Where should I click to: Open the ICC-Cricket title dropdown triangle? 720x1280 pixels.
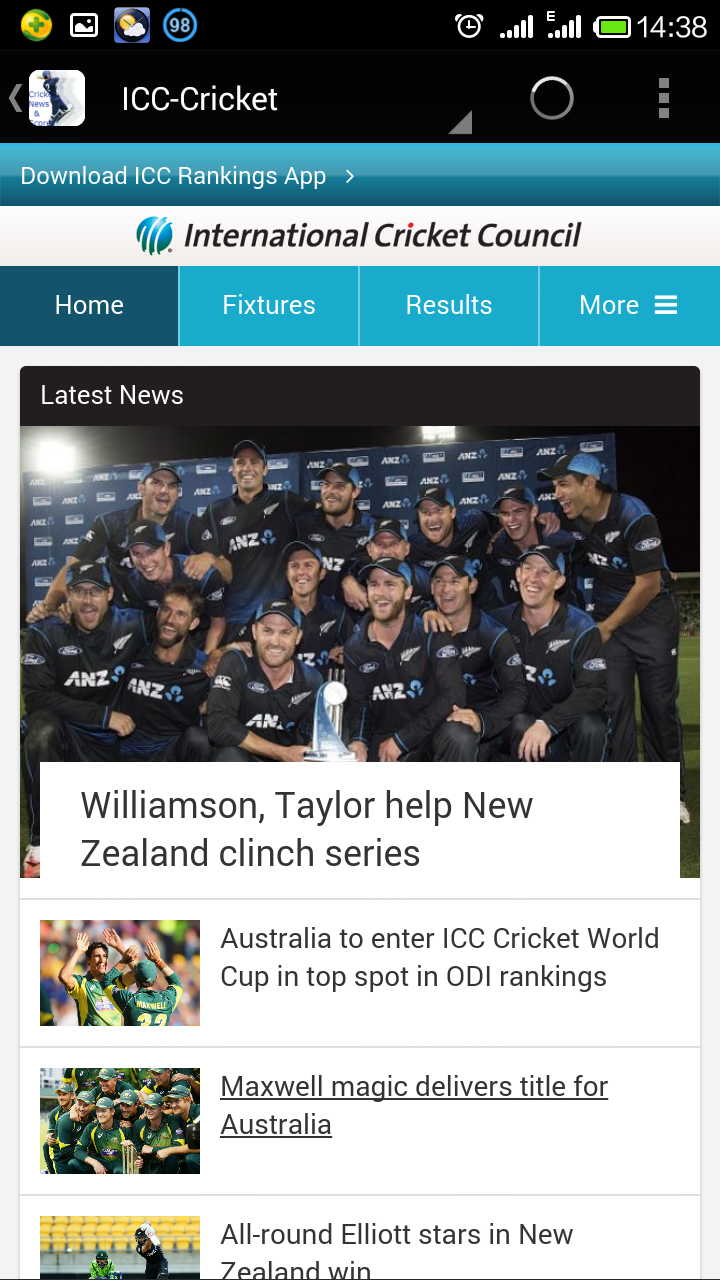459,122
